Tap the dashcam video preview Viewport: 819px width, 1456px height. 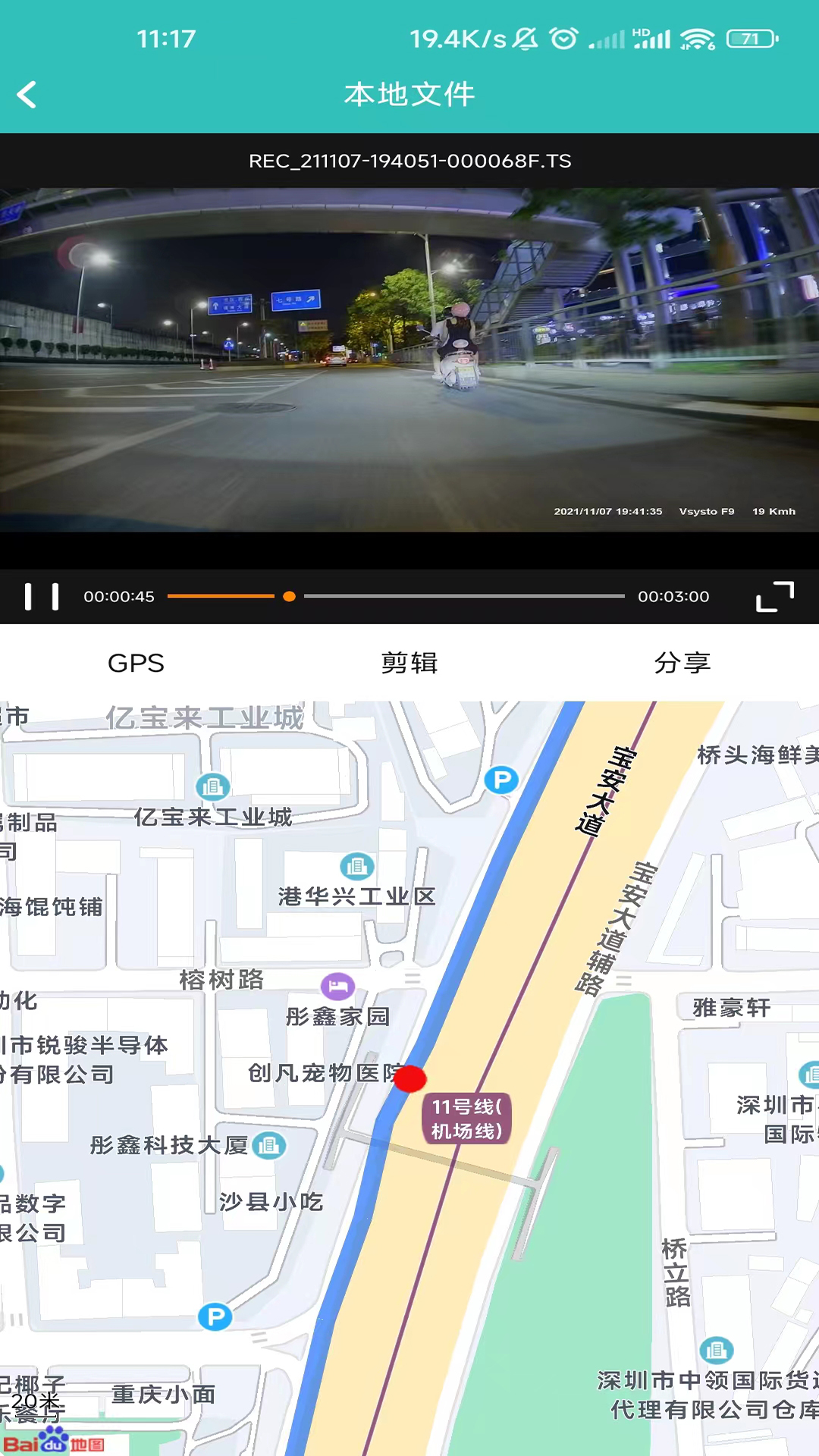(409, 359)
